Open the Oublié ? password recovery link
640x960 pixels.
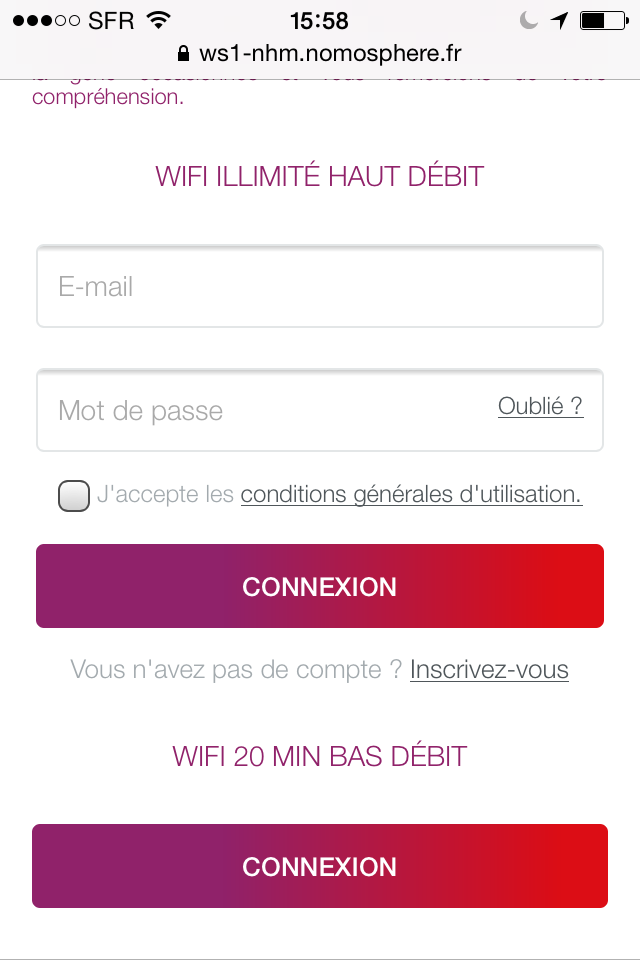pos(540,406)
